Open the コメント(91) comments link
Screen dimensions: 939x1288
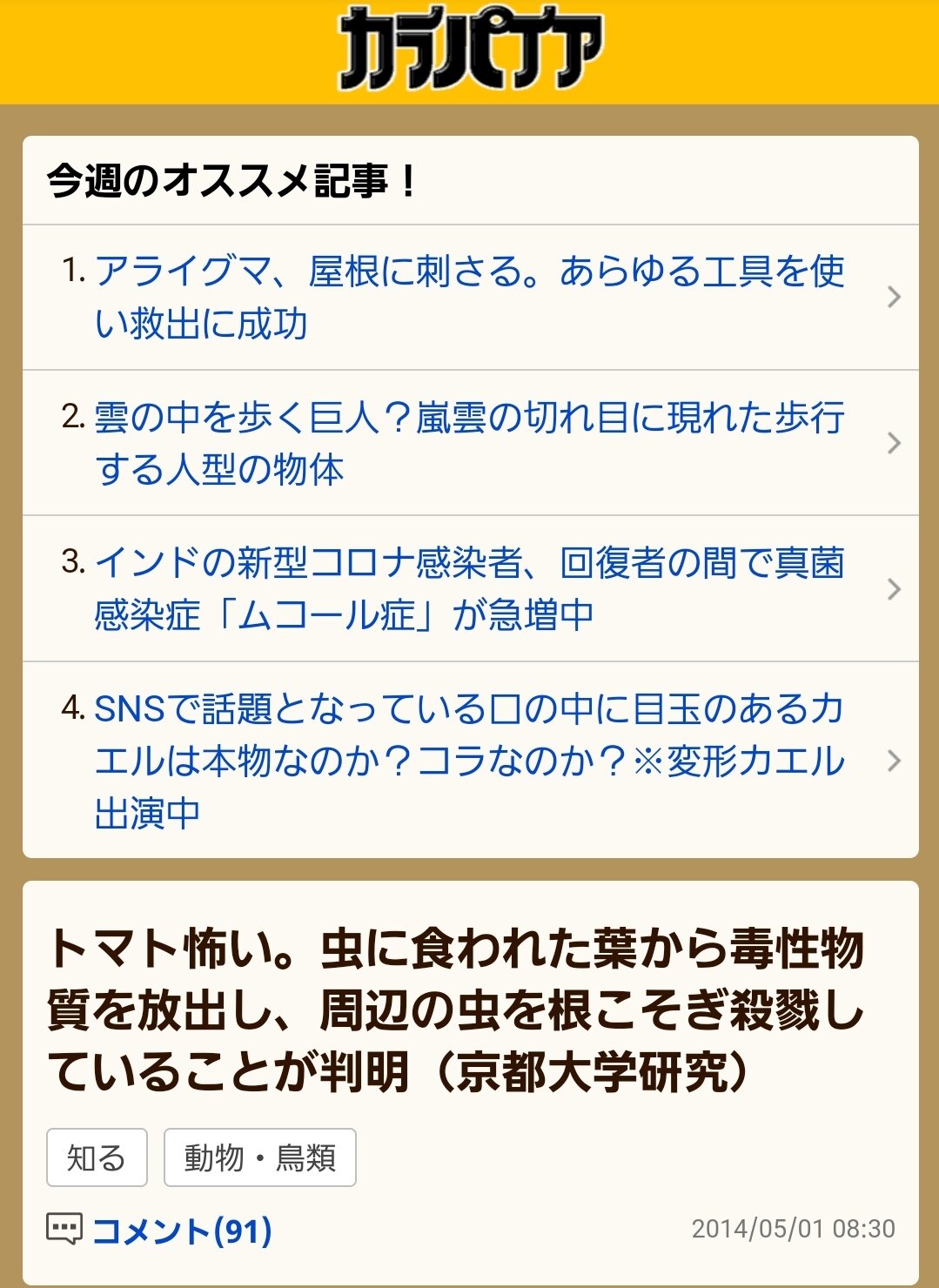pyautogui.click(x=181, y=1231)
